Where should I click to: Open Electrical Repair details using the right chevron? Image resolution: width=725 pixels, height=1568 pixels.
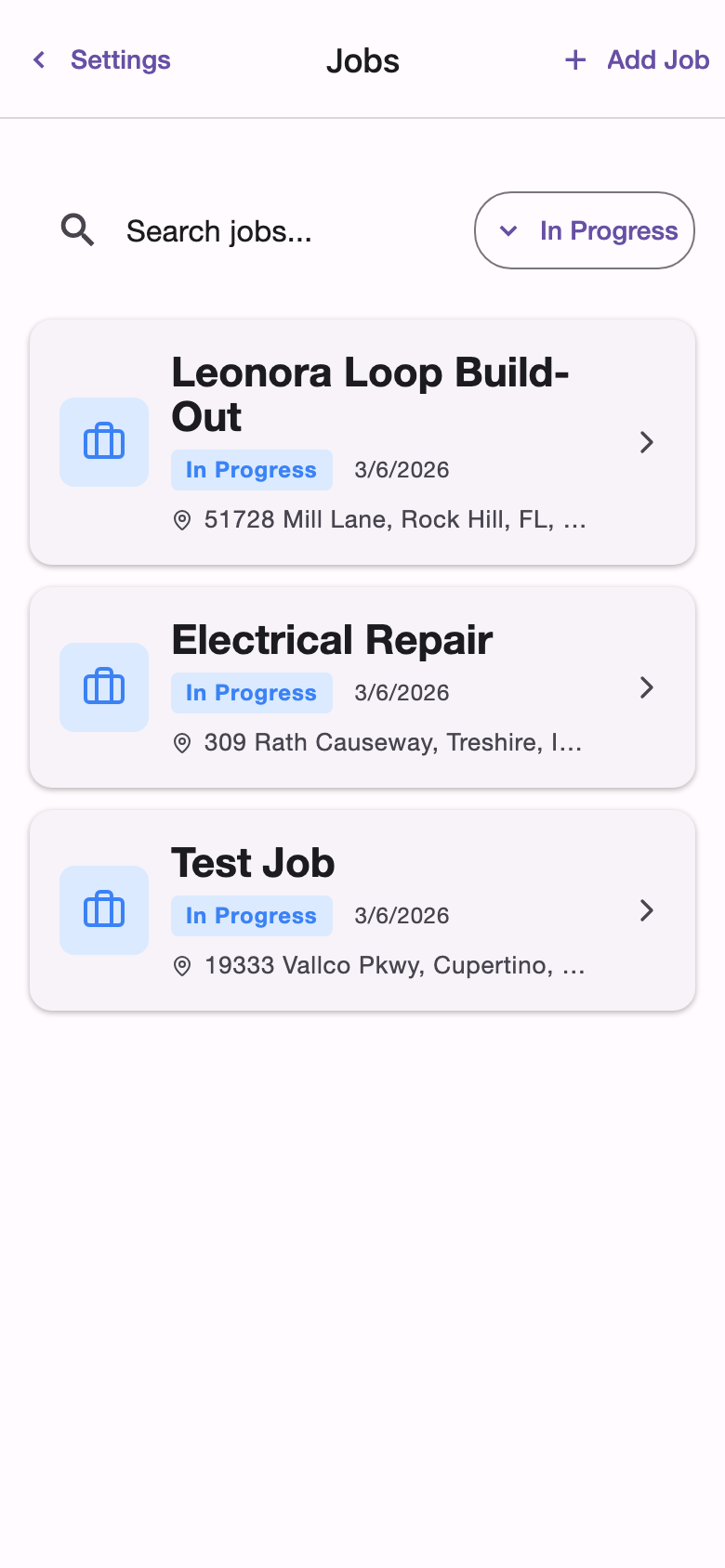(x=646, y=687)
